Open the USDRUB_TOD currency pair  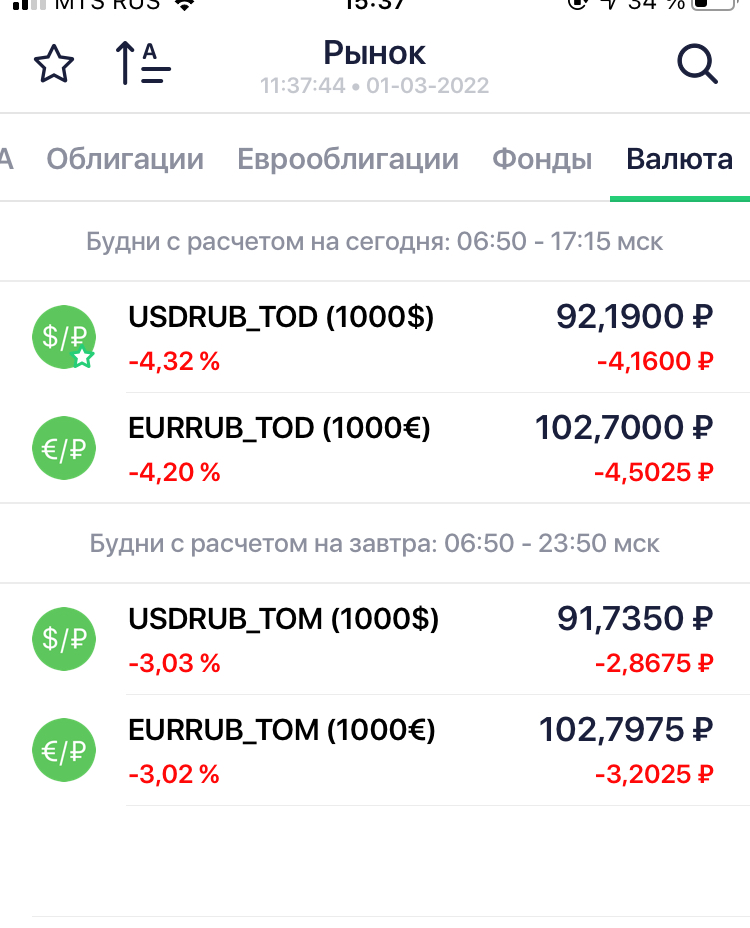(x=375, y=337)
